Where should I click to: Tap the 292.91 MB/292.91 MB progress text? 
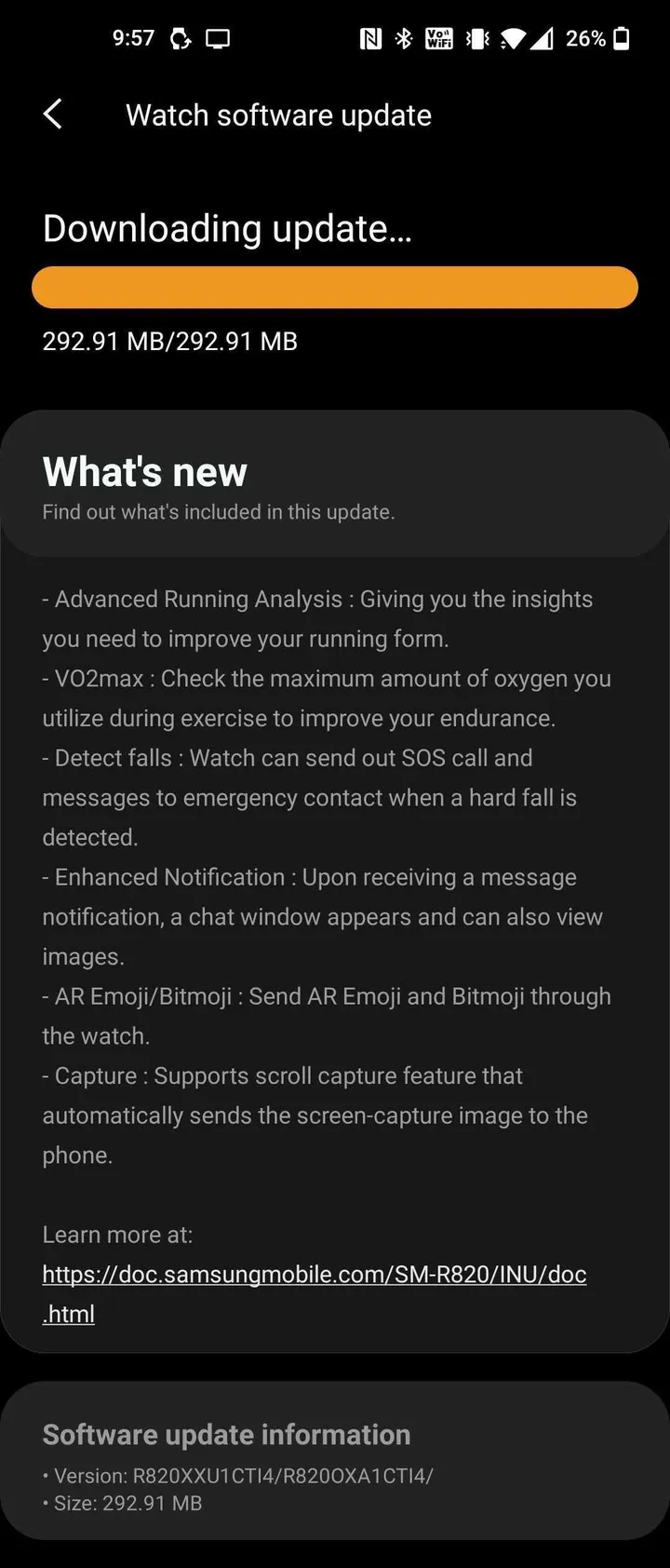click(x=170, y=341)
